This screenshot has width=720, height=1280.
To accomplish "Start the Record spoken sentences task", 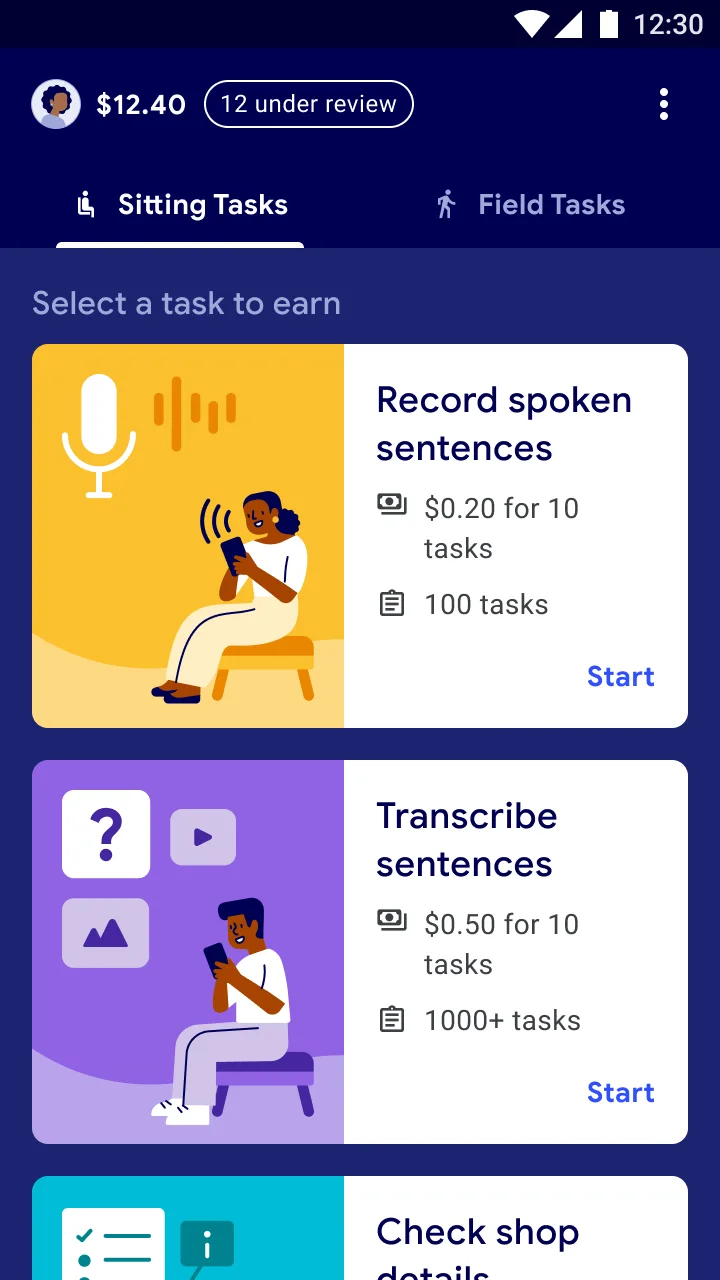I will (620, 676).
